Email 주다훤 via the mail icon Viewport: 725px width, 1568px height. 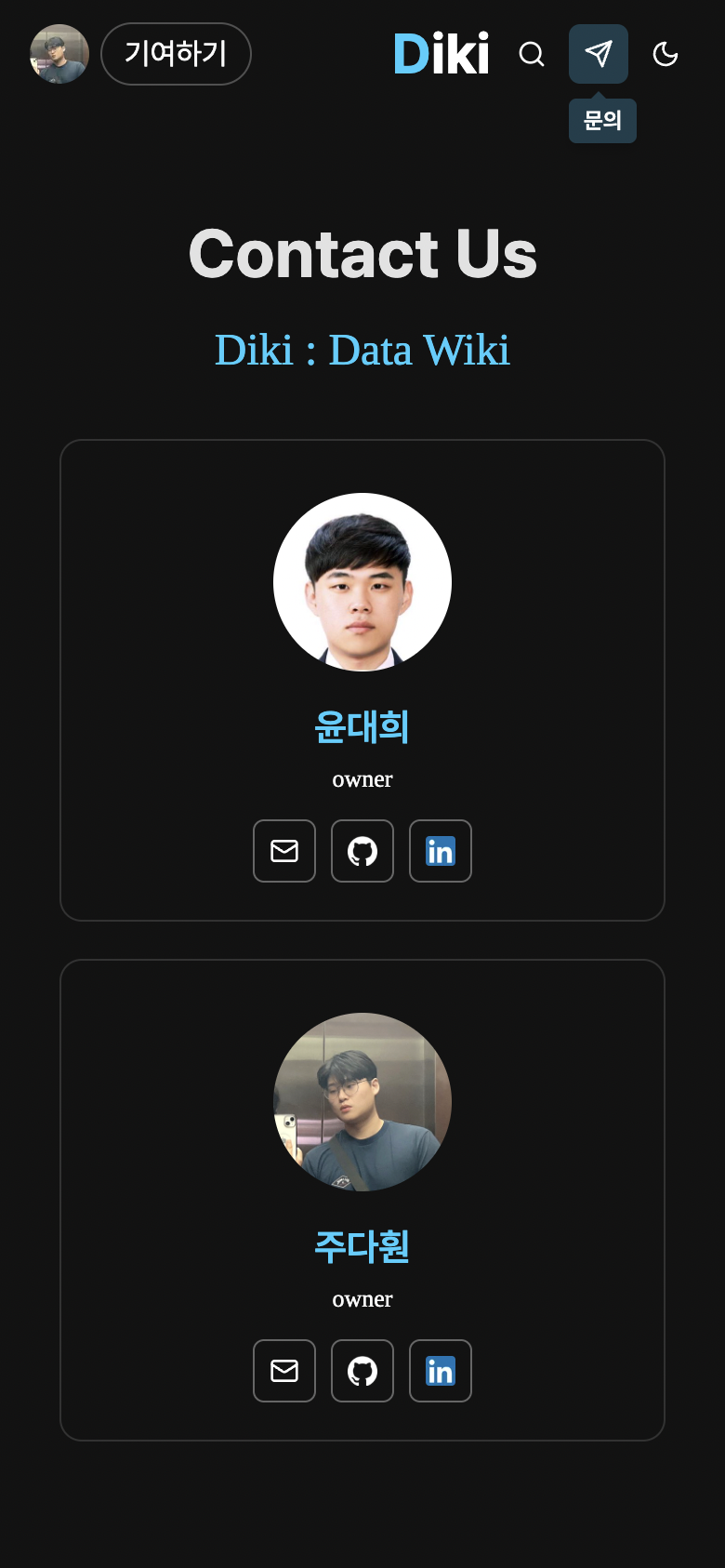(284, 1371)
